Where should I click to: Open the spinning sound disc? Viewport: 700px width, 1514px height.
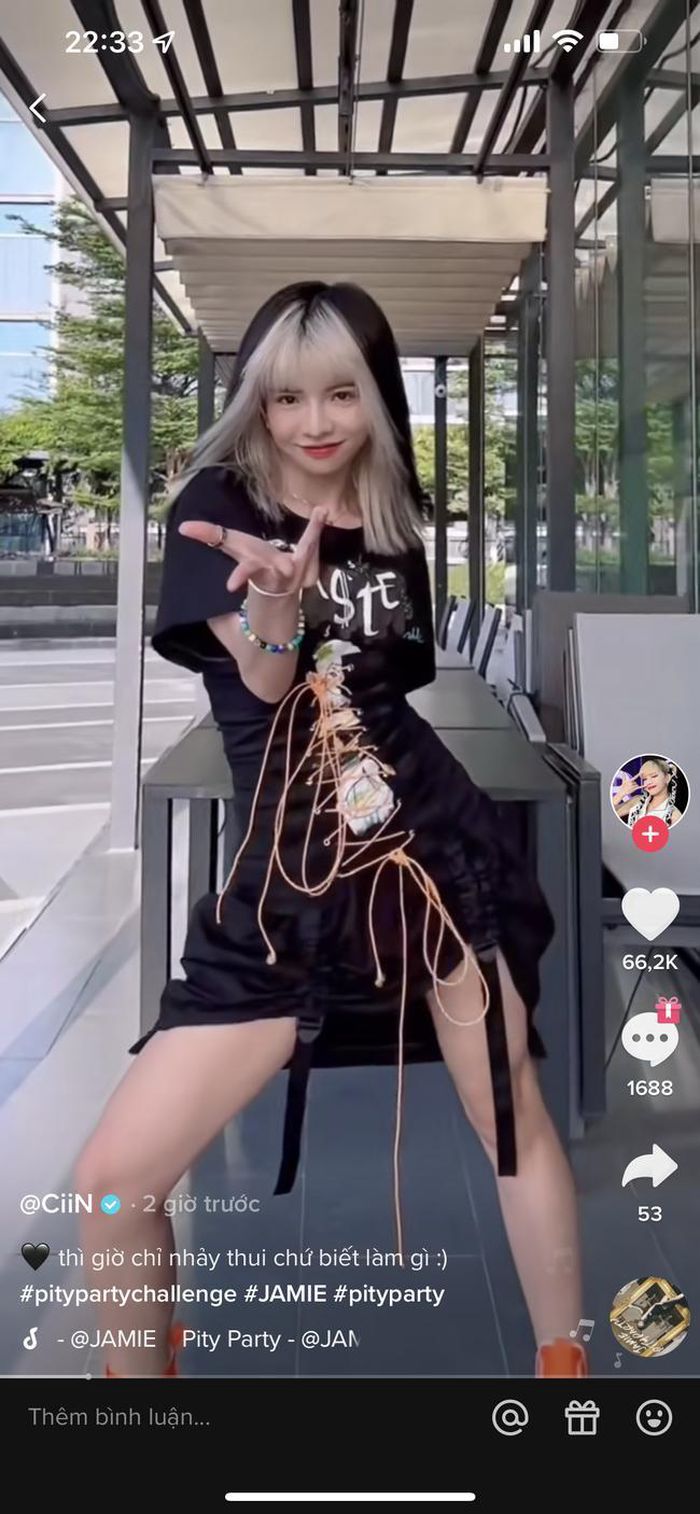(x=650, y=1316)
